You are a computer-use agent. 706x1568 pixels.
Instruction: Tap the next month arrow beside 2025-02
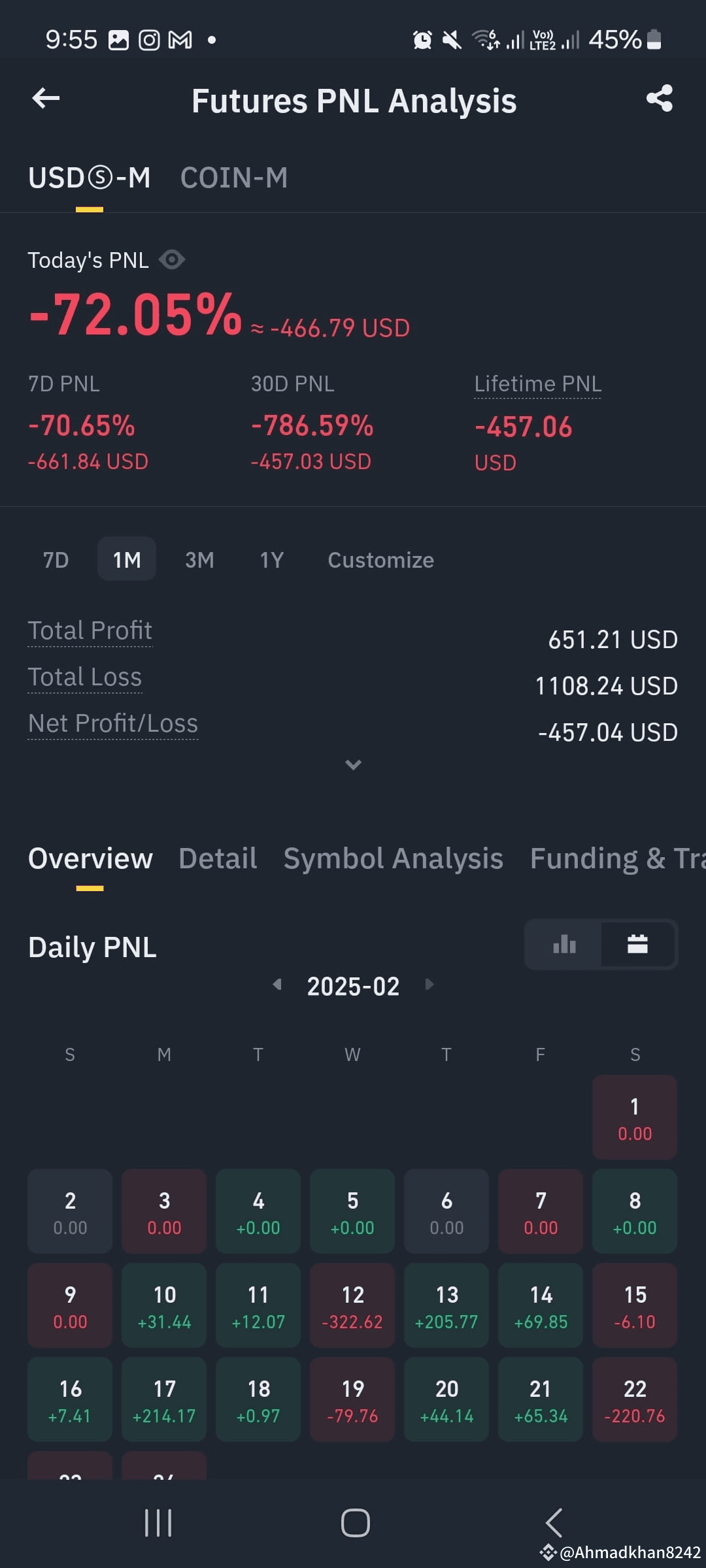coord(429,985)
